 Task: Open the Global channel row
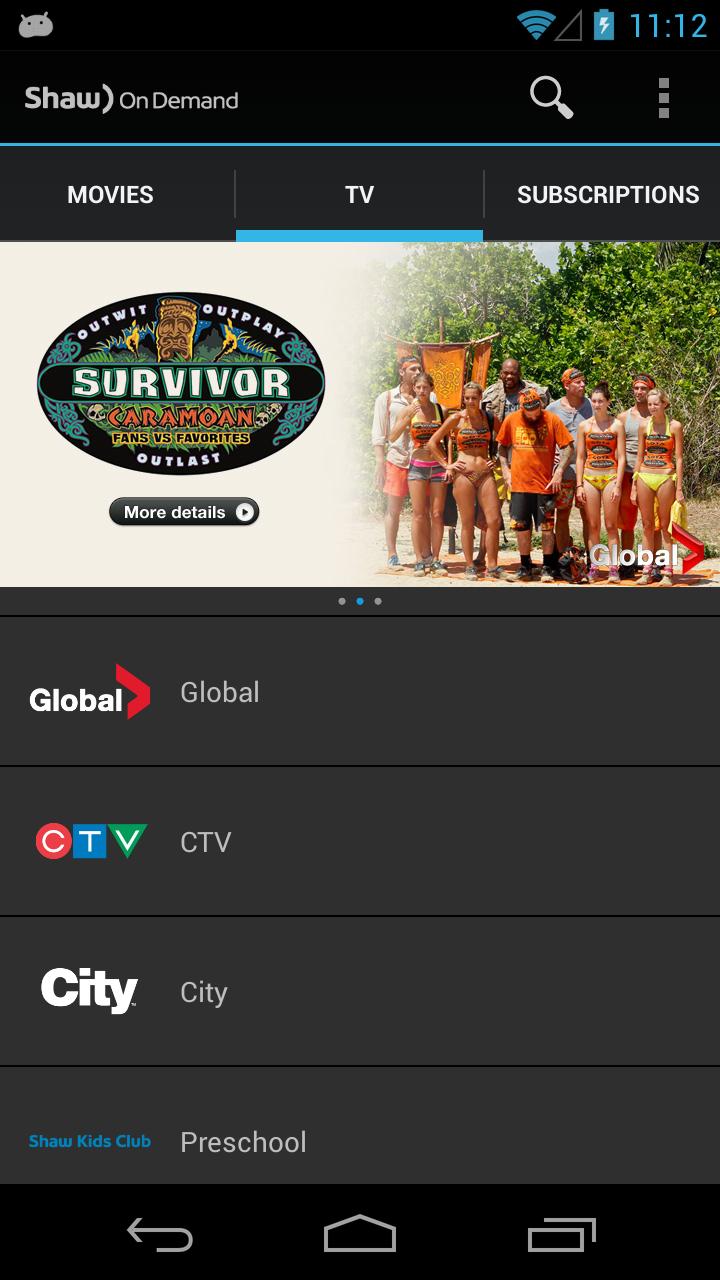[360, 692]
